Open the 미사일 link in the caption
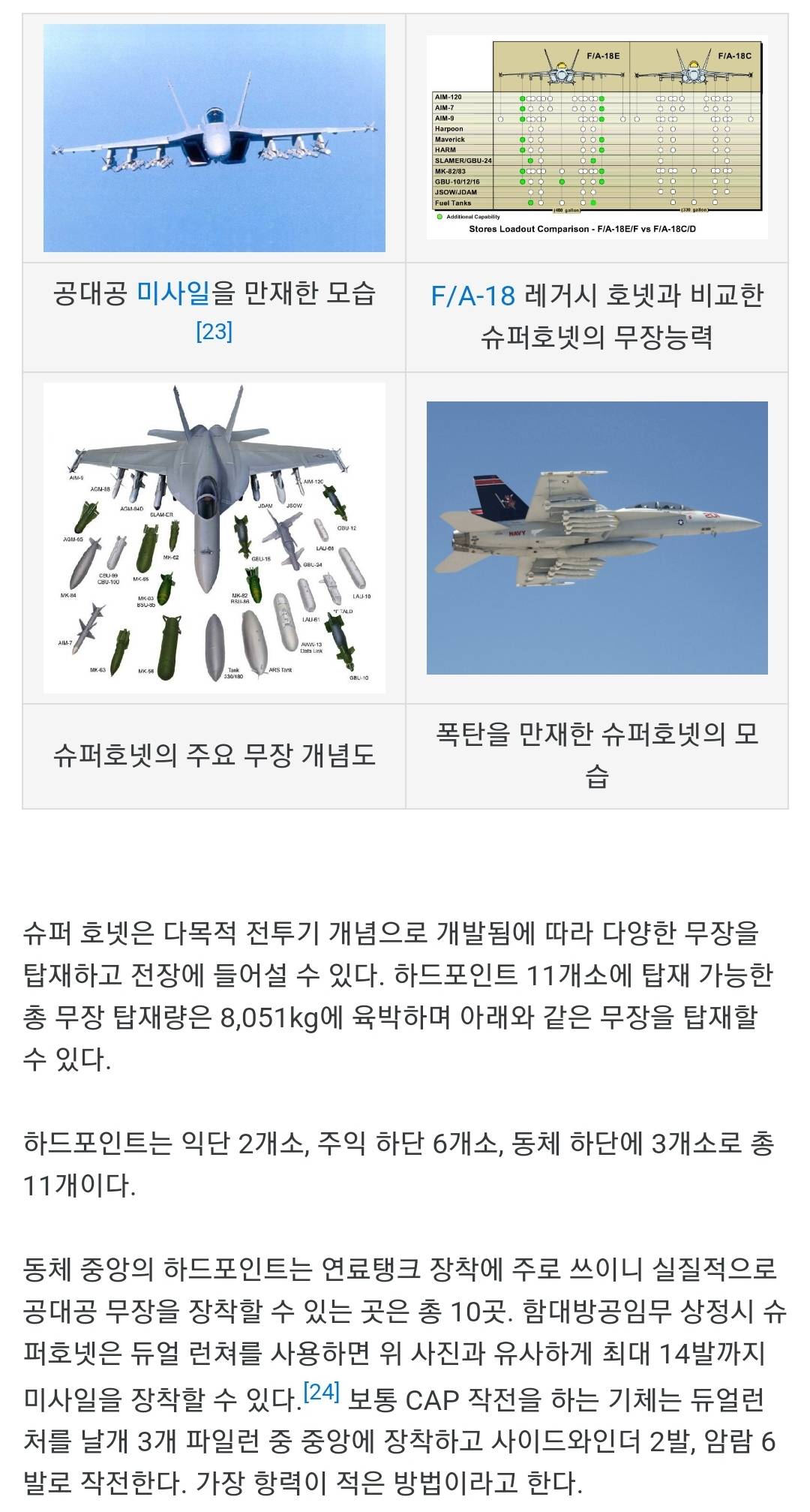The height and width of the screenshot is (1512, 810). point(172,293)
